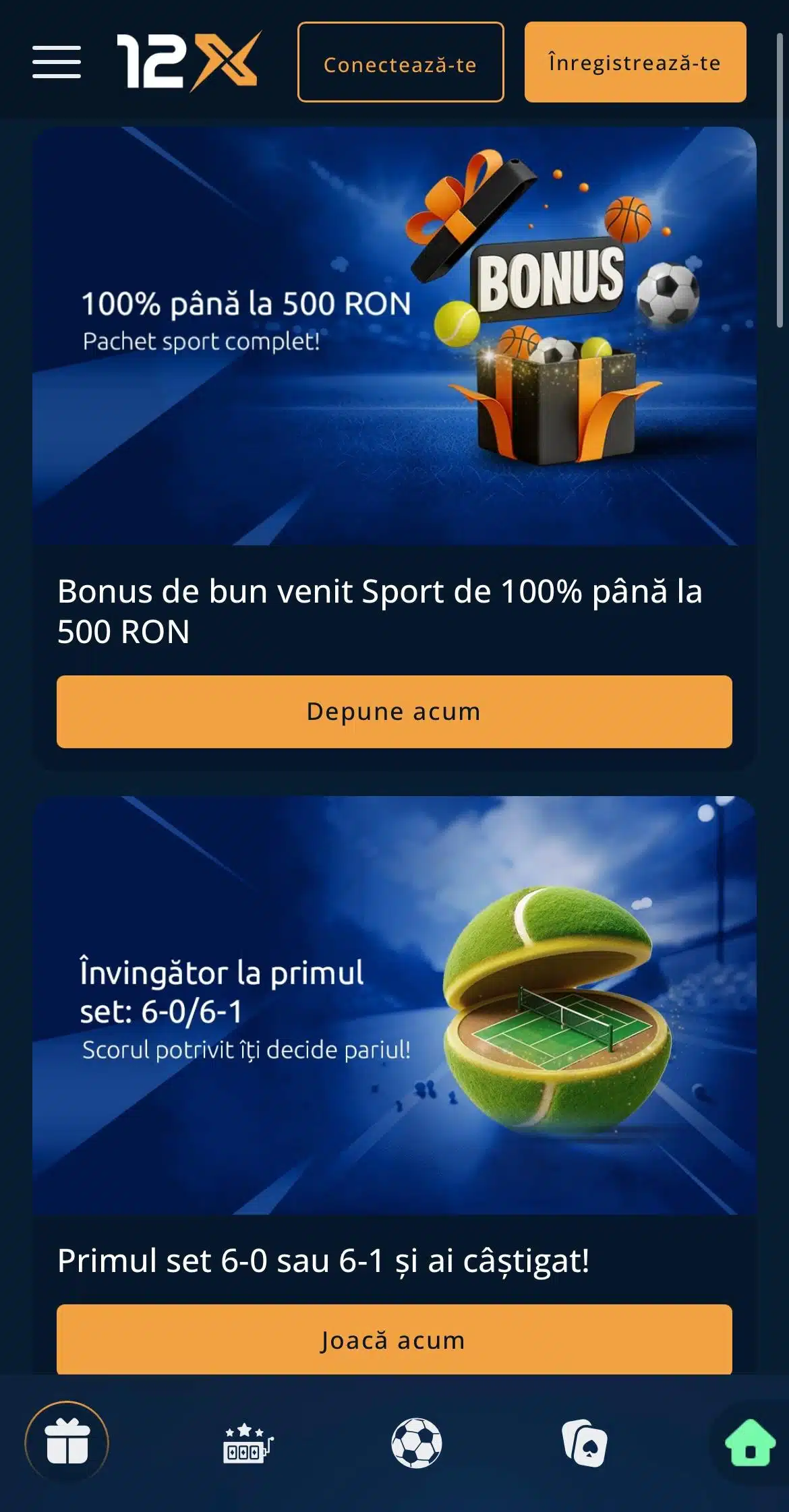
Task: Click the Conectează-te login button
Action: point(401,65)
